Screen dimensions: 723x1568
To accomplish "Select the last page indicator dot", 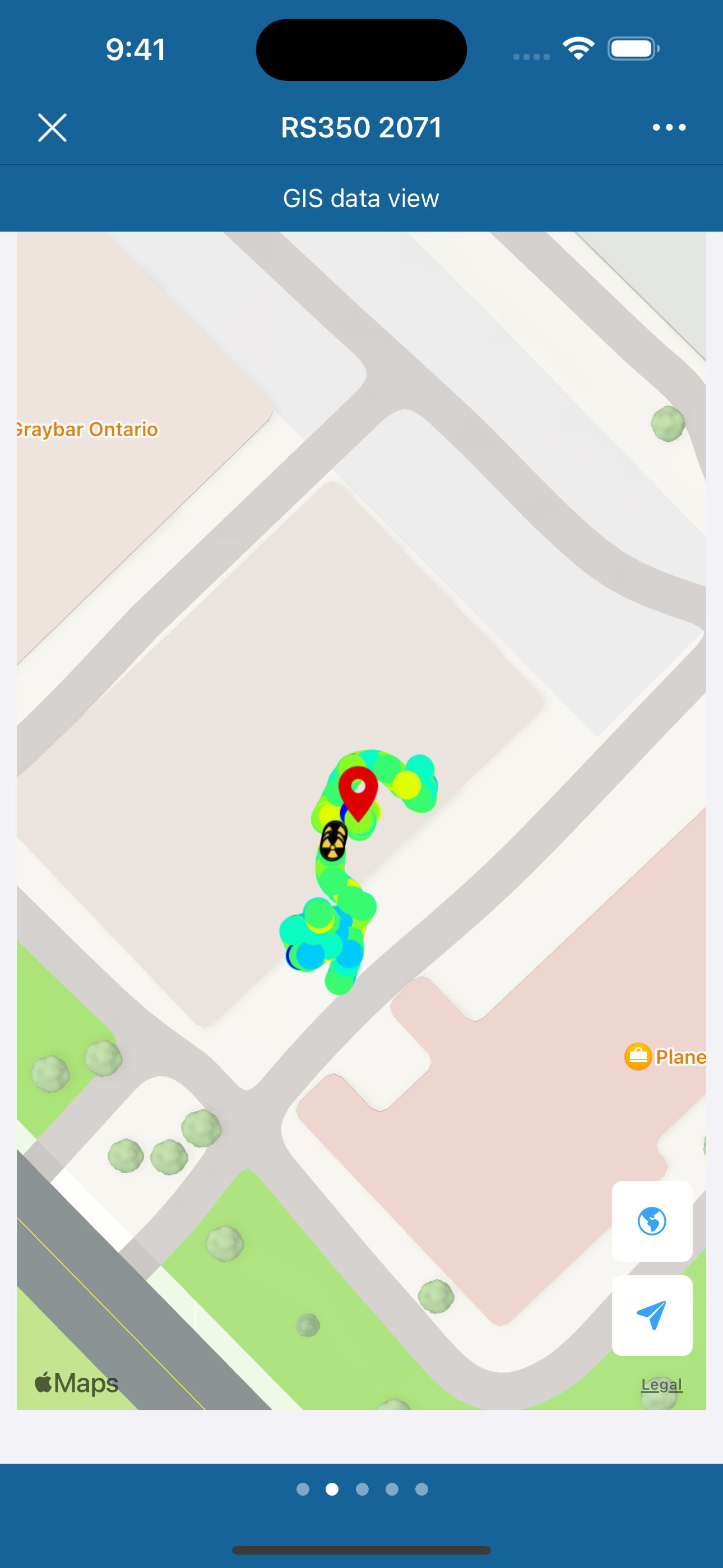I will click(x=421, y=1489).
